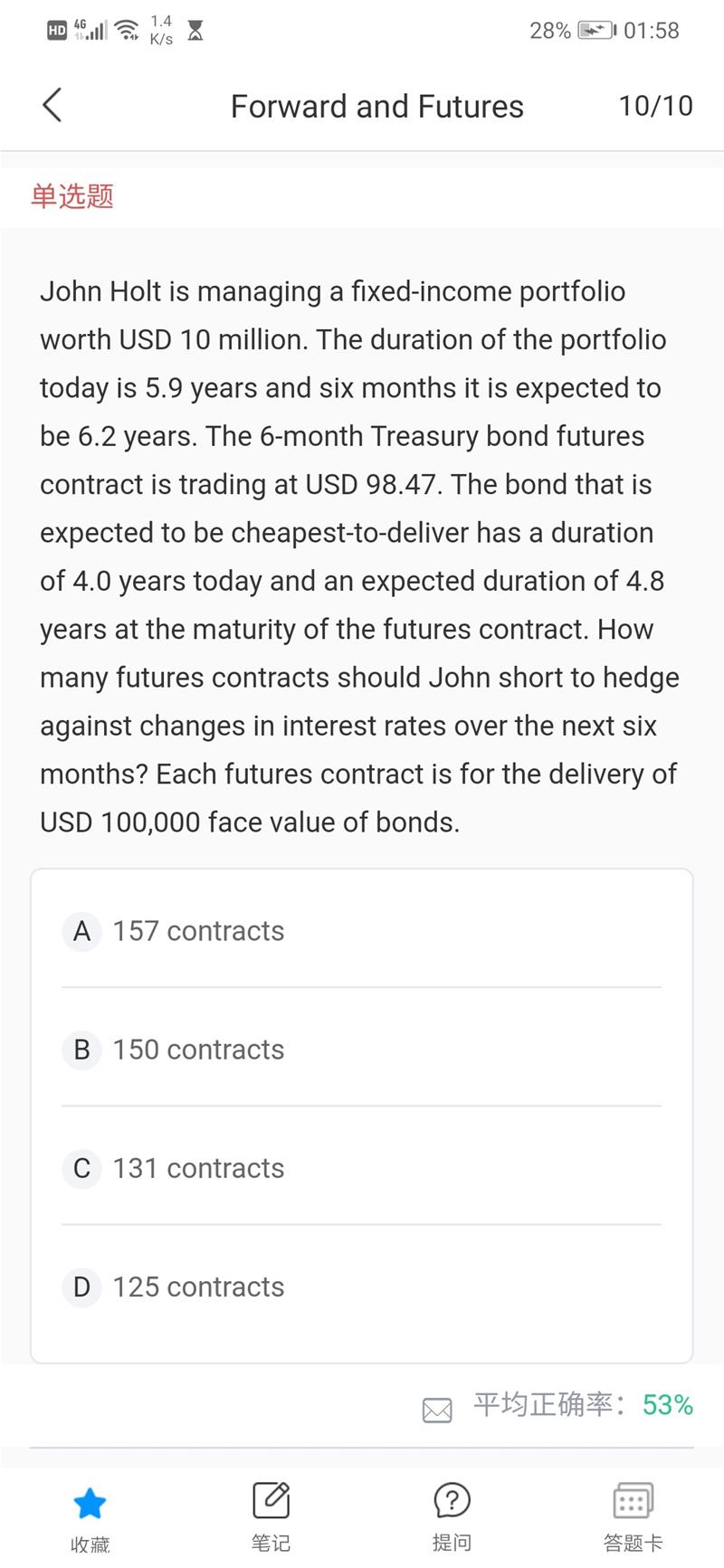Mark option D 125 contracts
This screenshot has width=724, height=1568.
click(199, 1287)
